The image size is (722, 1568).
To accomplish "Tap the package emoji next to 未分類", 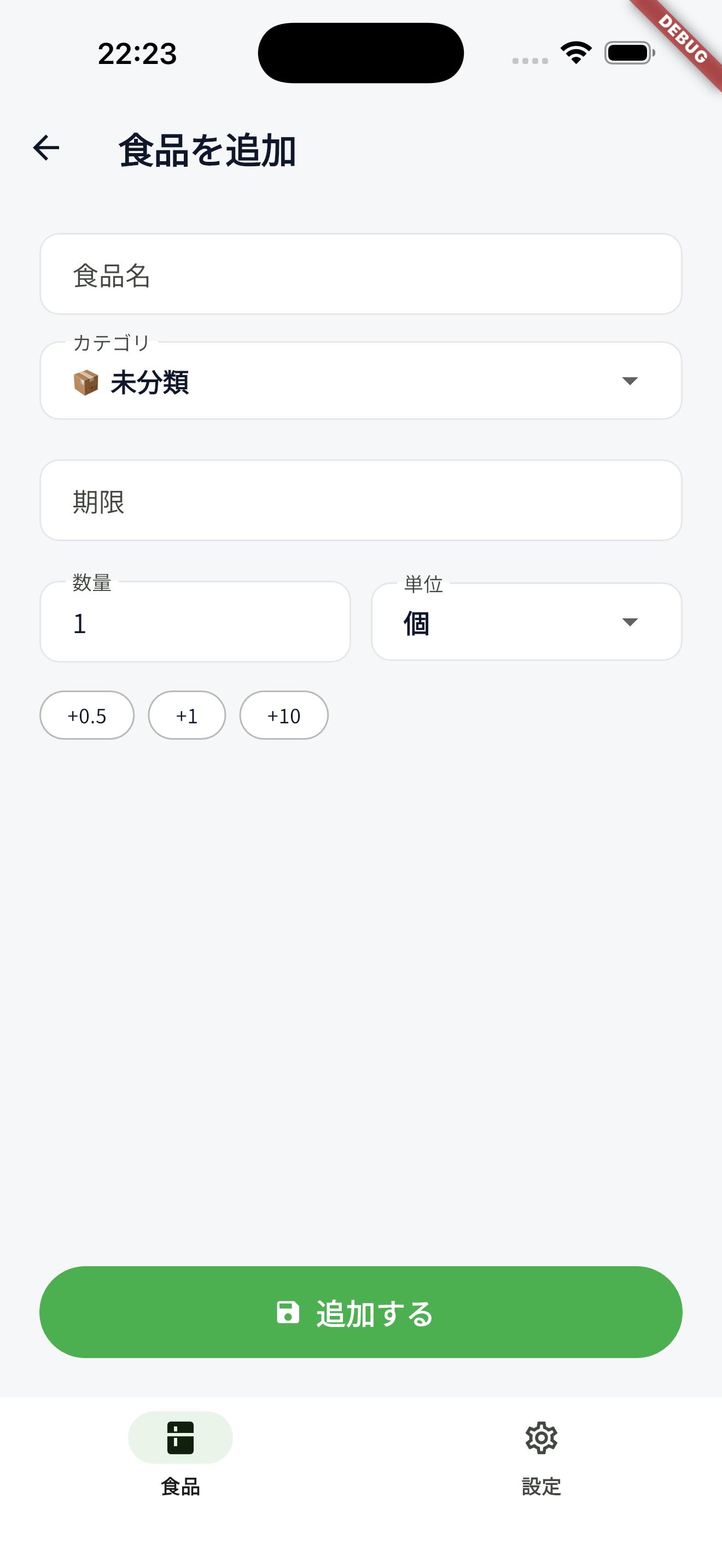I will [x=85, y=382].
